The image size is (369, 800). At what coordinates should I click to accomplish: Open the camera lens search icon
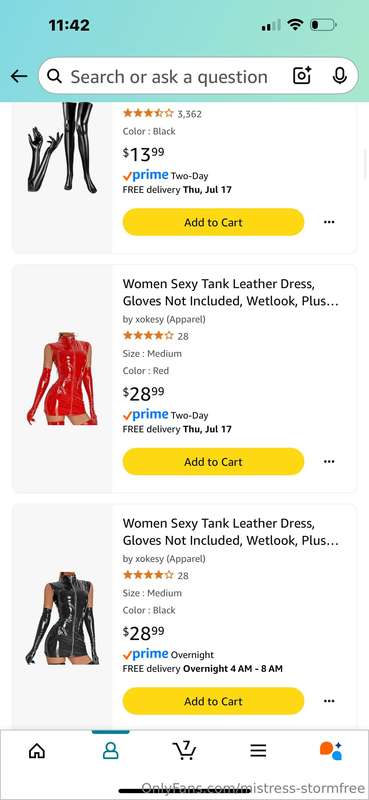point(302,76)
